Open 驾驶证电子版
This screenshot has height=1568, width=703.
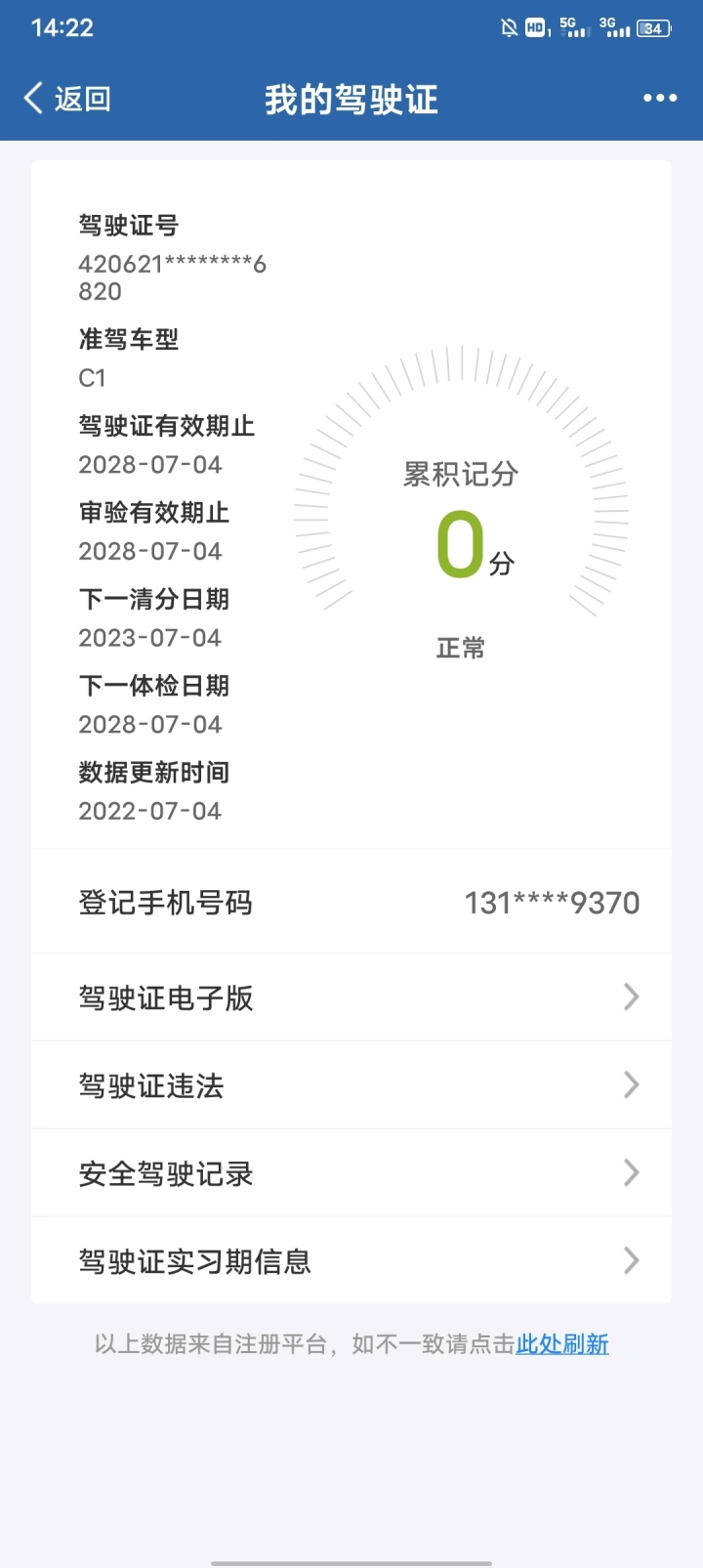click(351, 997)
